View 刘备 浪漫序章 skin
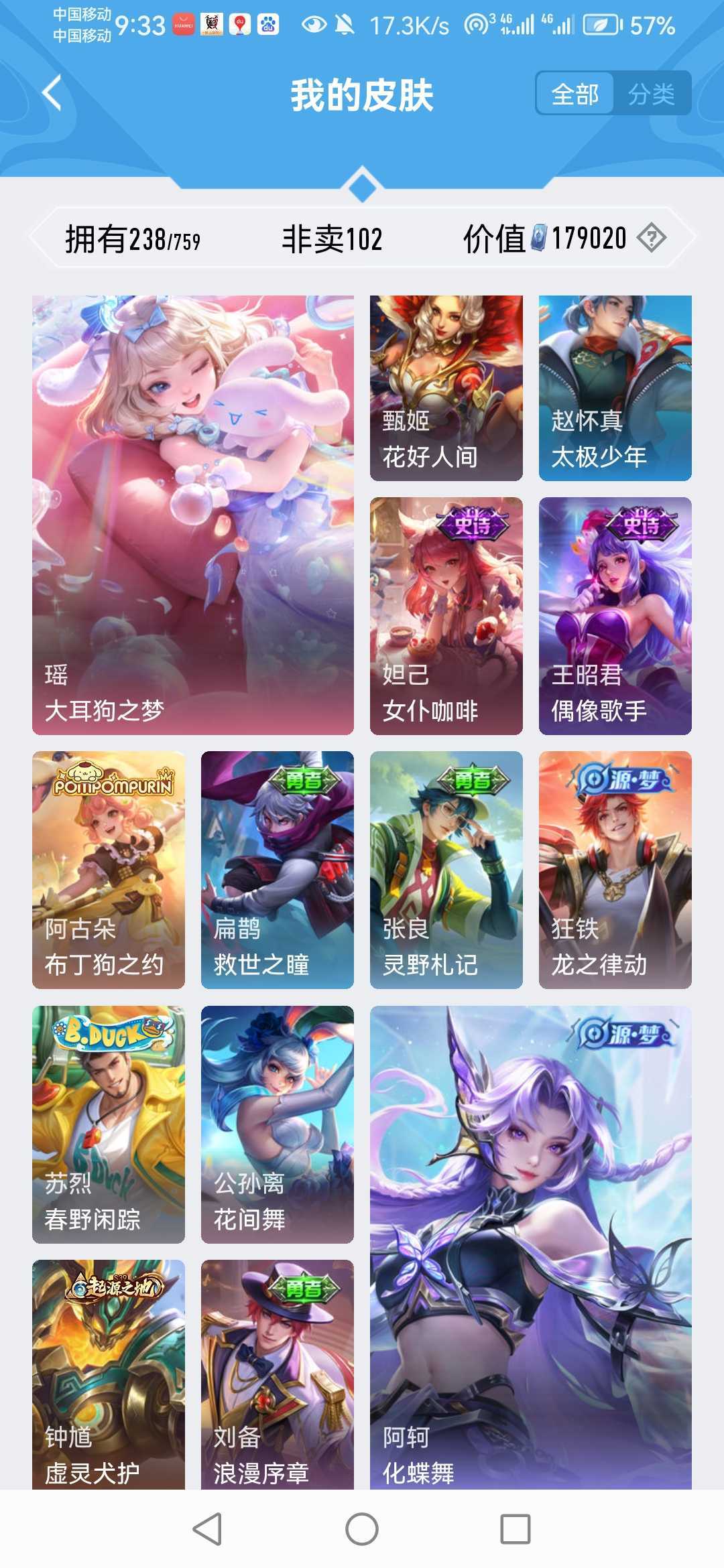The image size is (724, 1568). pyautogui.click(x=277, y=1374)
